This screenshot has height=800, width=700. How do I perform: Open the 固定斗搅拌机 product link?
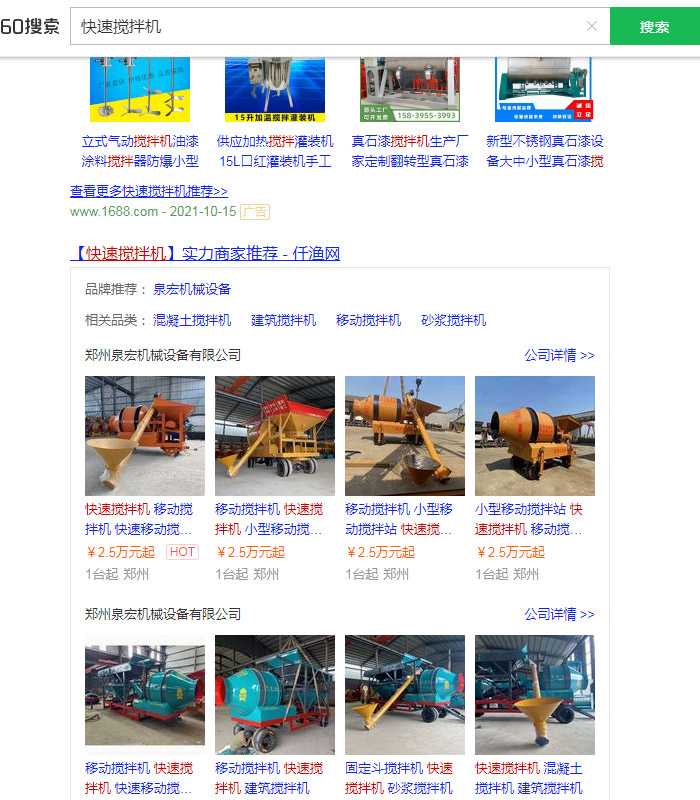coord(404,778)
